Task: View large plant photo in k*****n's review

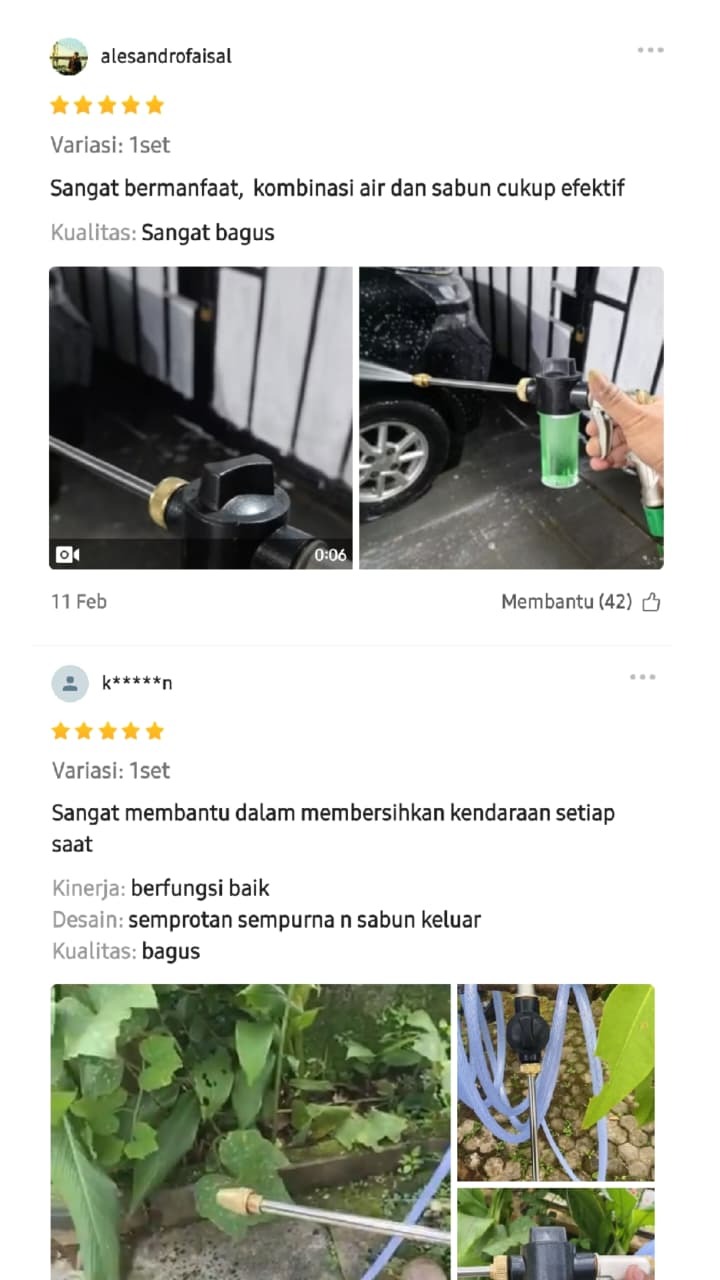Action: pos(251,1132)
